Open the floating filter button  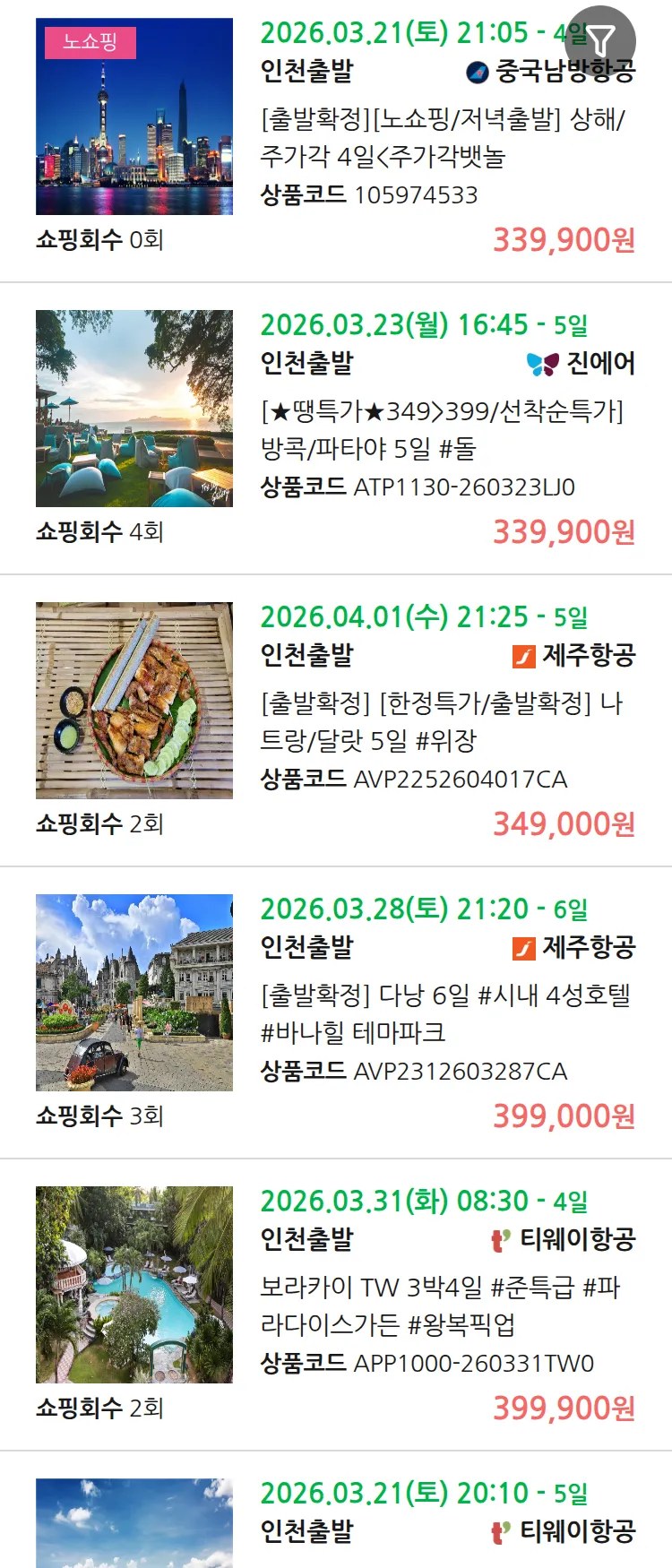pyautogui.click(x=600, y=40)
